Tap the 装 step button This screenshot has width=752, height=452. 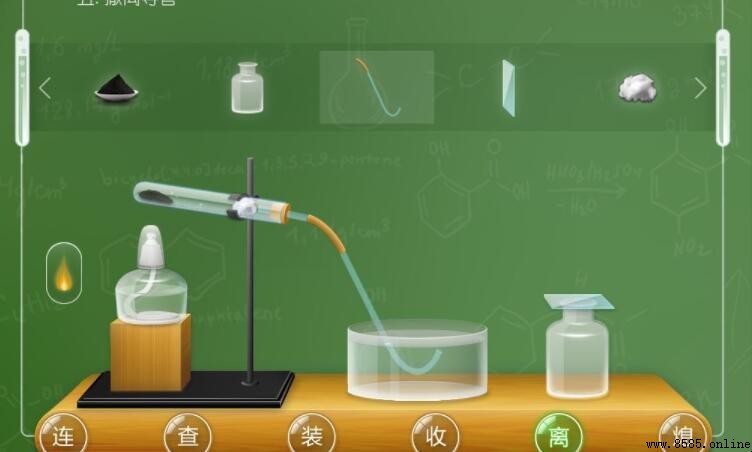coord(312,435)
